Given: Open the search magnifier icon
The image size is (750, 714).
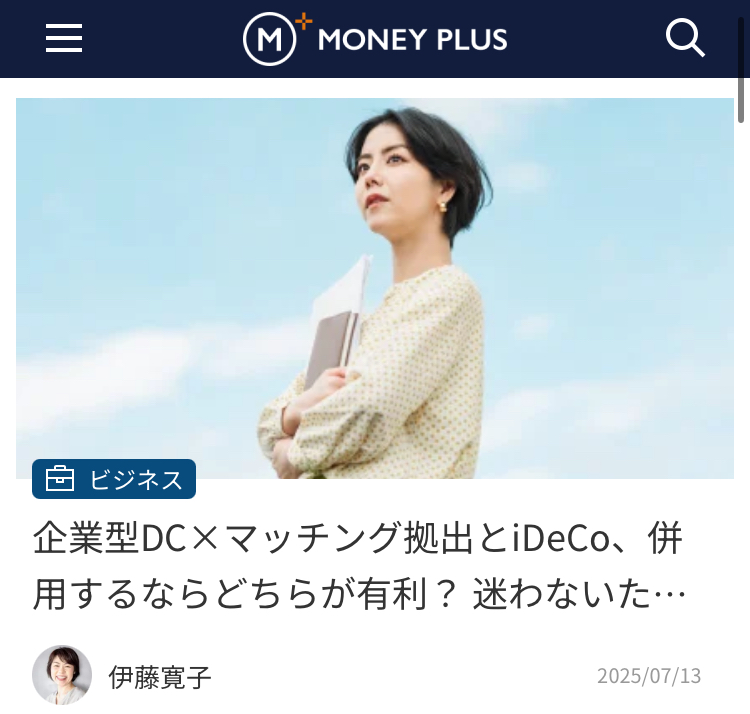Looking at the screenshot, I should (x=685, y=39).
